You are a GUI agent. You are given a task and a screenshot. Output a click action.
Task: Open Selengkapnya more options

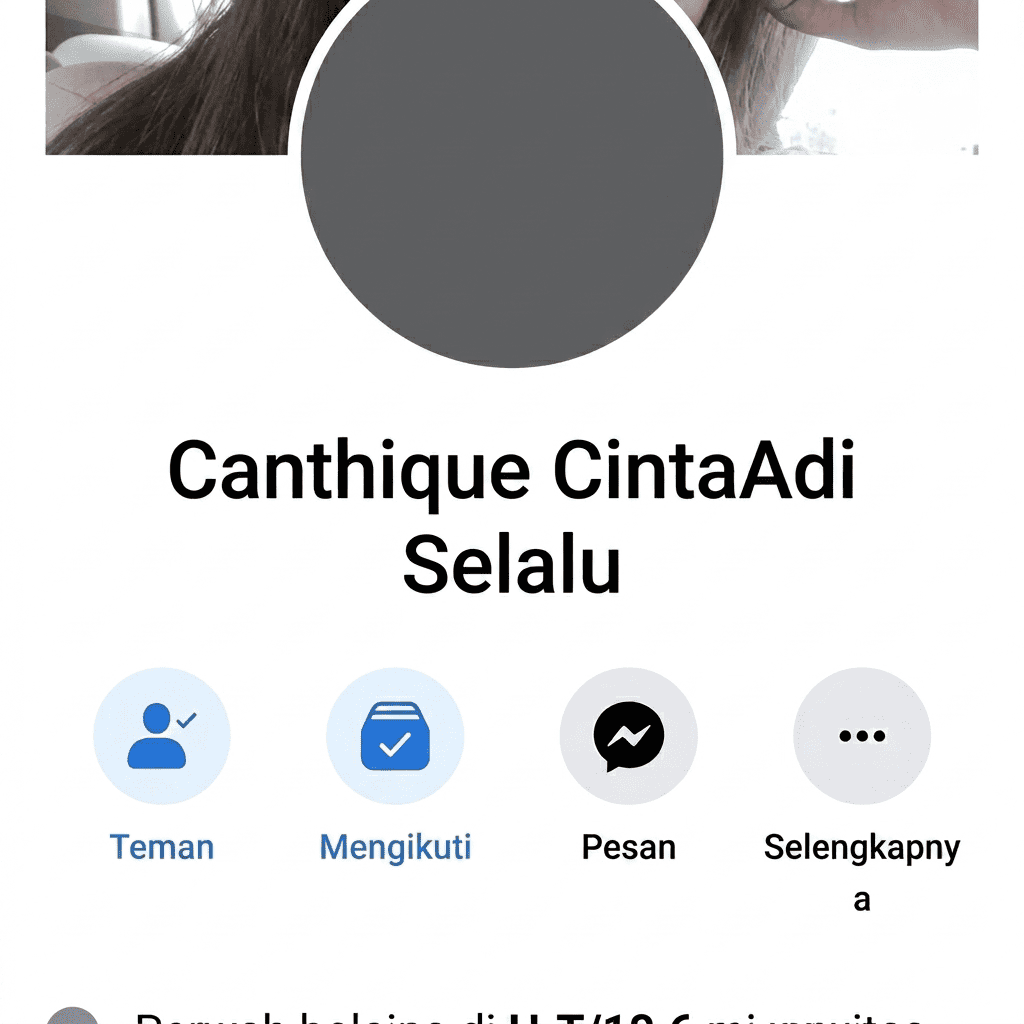point(861,736)
